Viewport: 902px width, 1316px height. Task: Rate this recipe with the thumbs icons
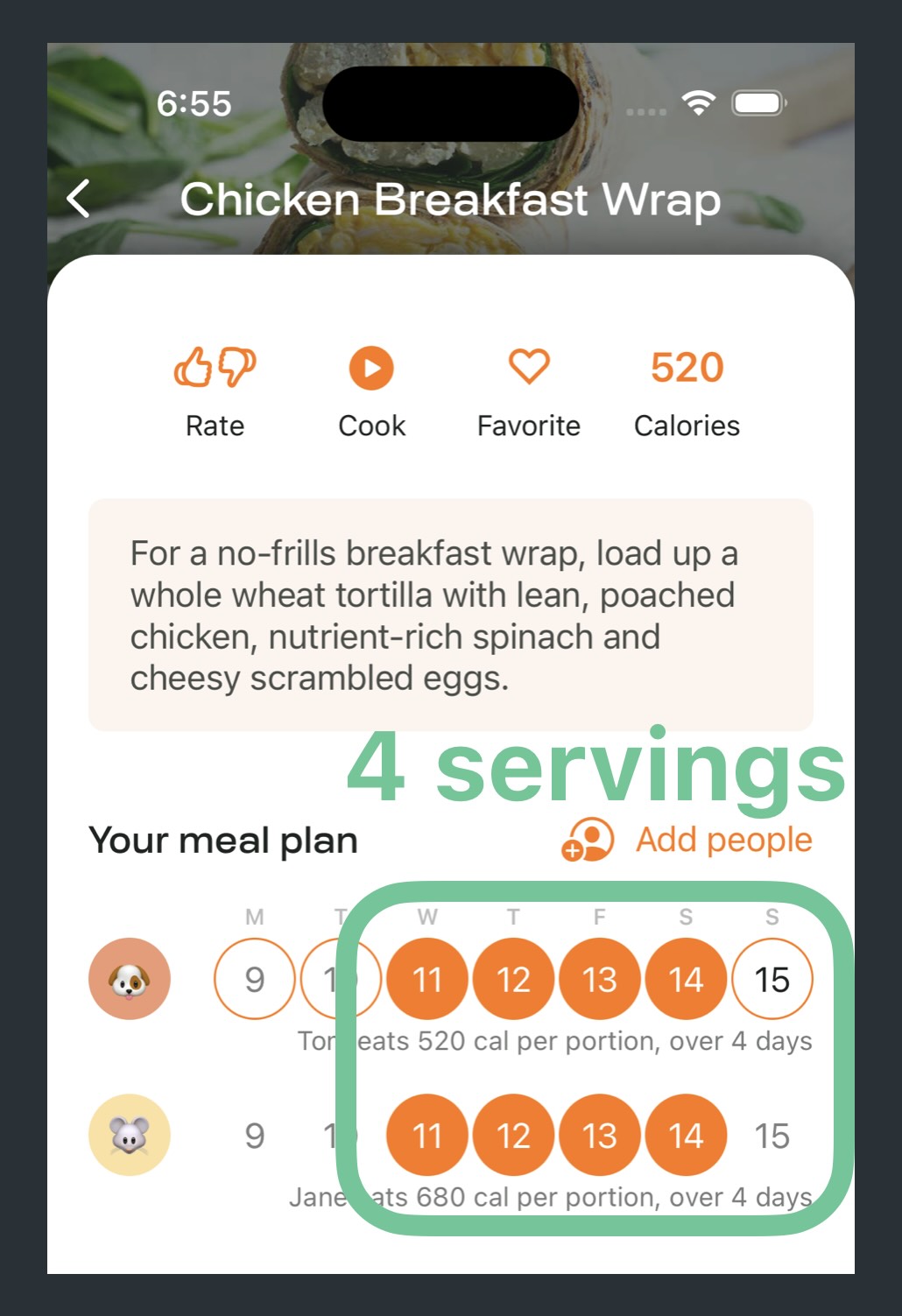(215, 368)
